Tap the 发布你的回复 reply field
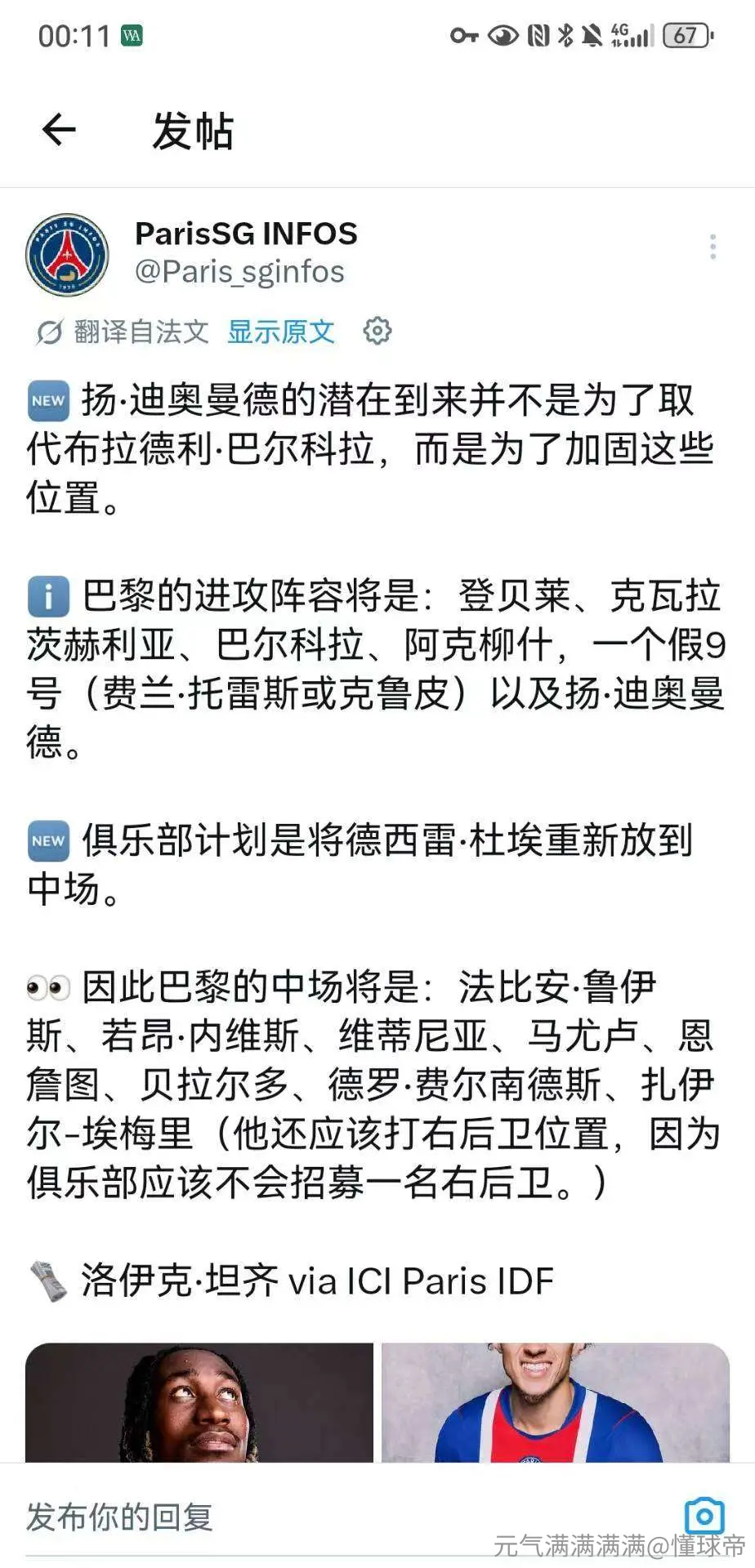 (343, 1517)
